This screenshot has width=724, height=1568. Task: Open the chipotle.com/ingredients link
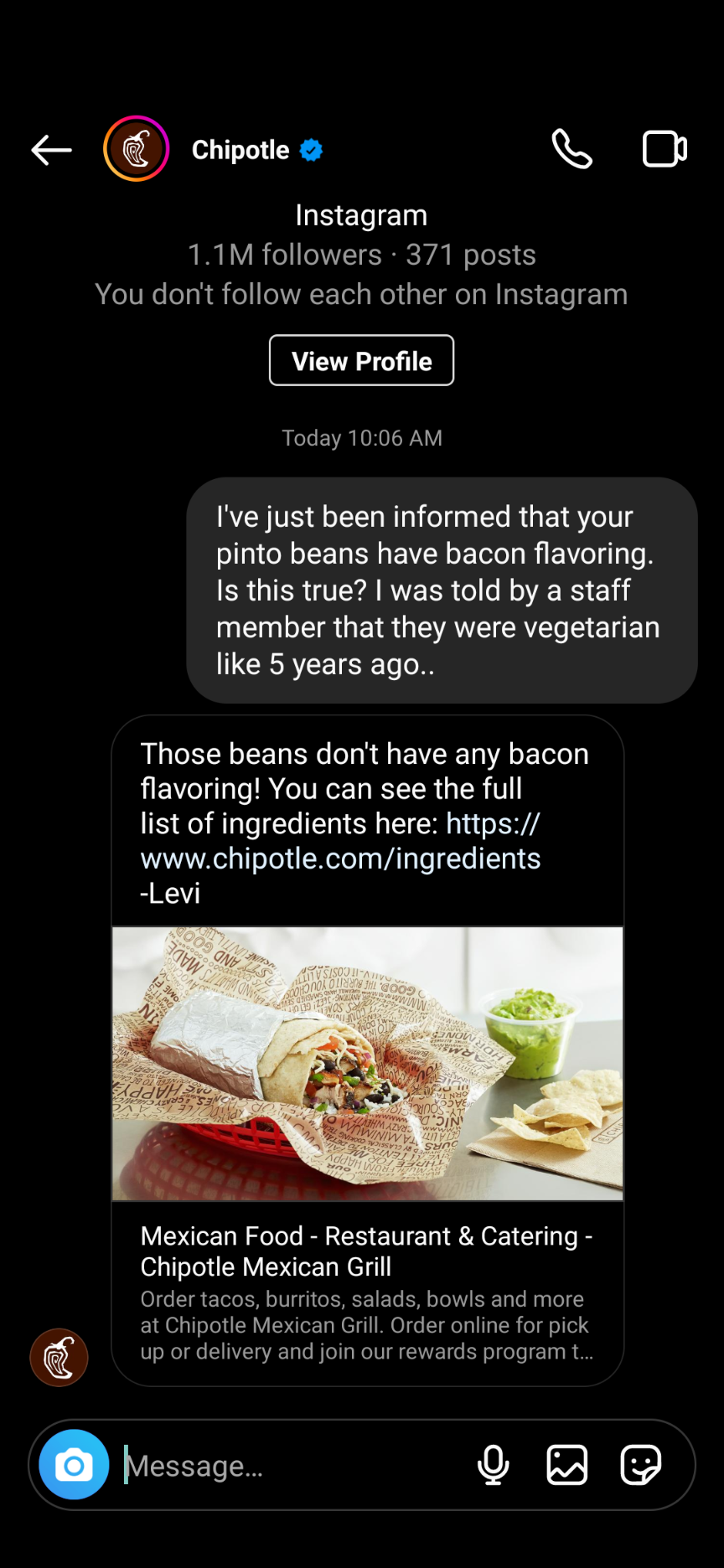point(340,841)
